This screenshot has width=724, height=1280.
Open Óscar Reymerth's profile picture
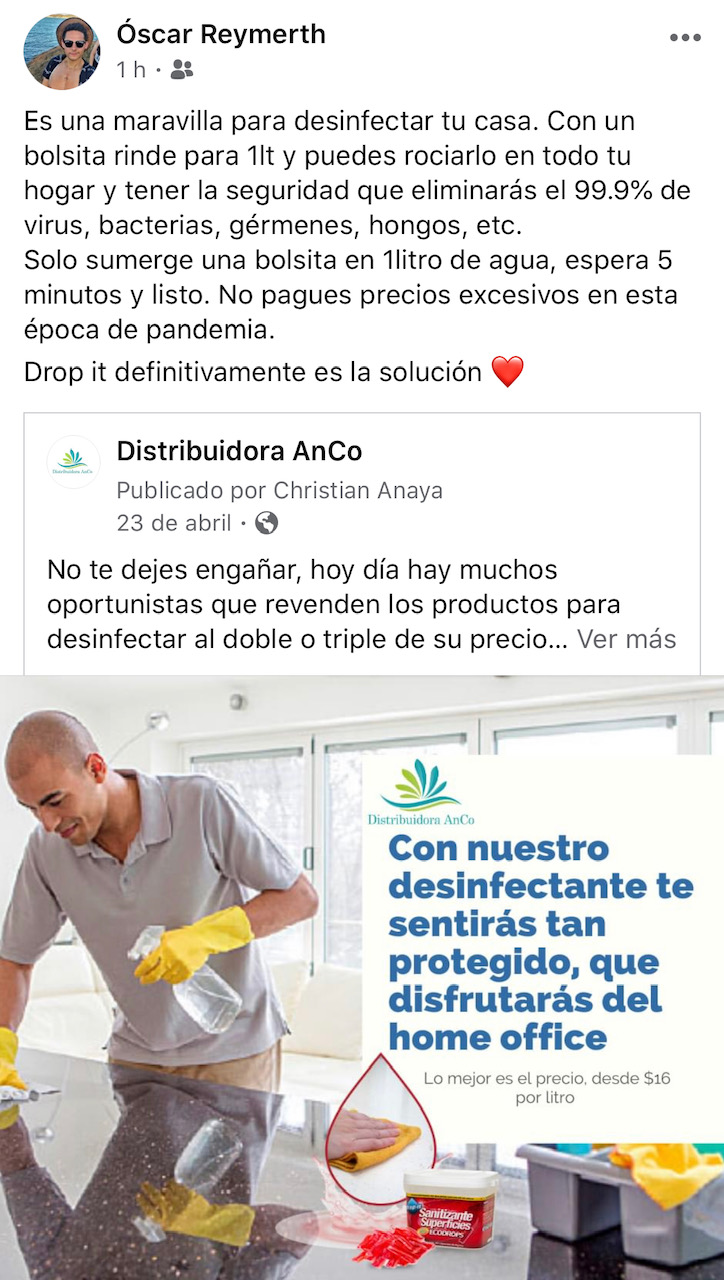62,52
